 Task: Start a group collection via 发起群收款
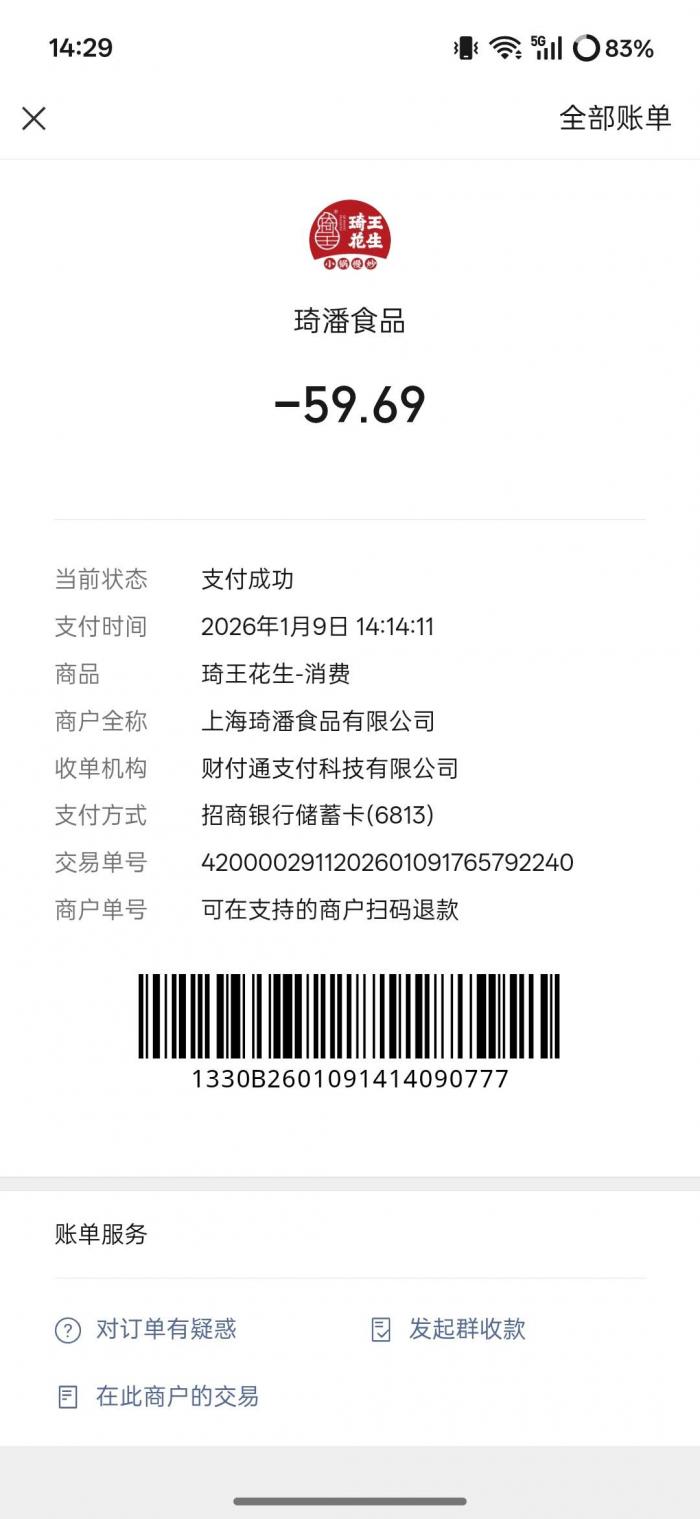click(448, 1329)
